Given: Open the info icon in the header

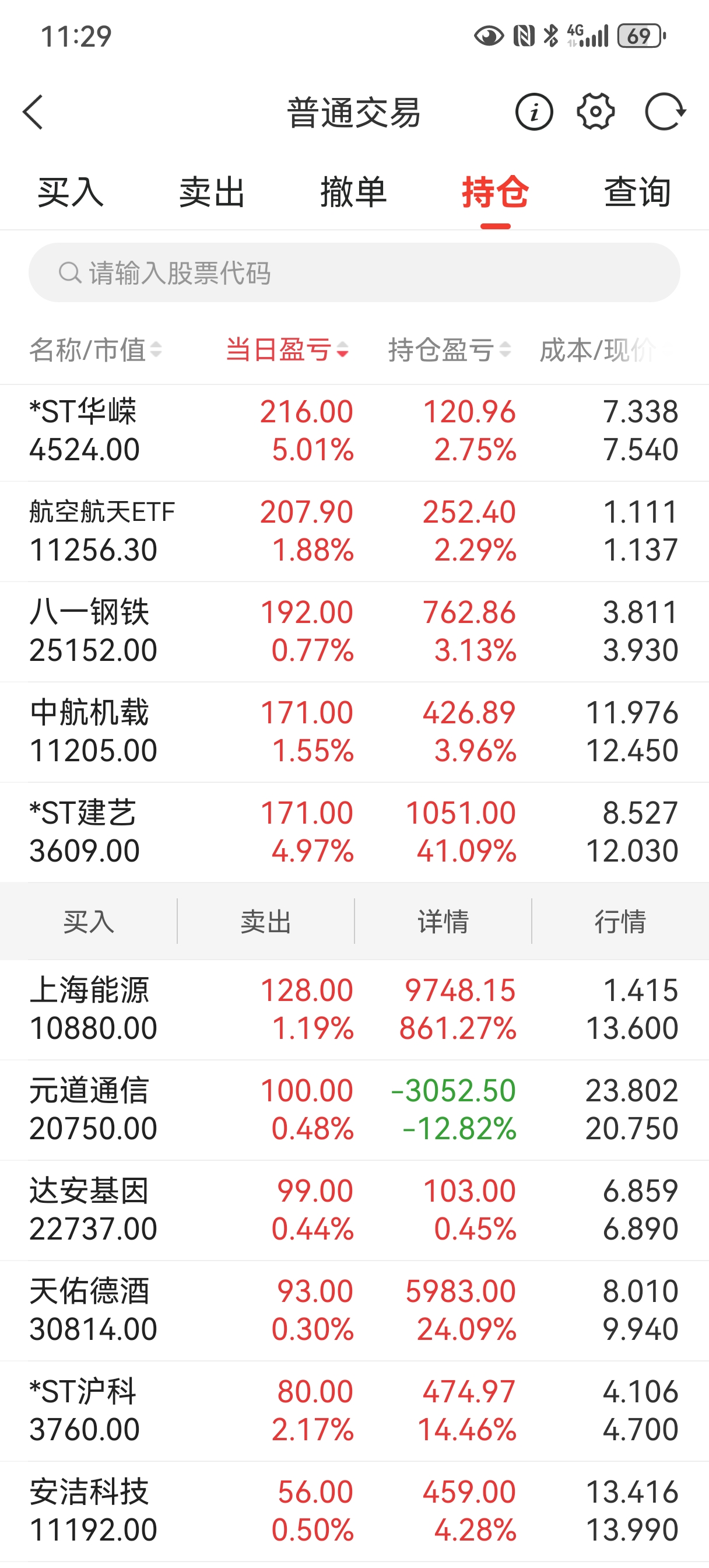Looking at the screenshot, I should tap(533, 113).
